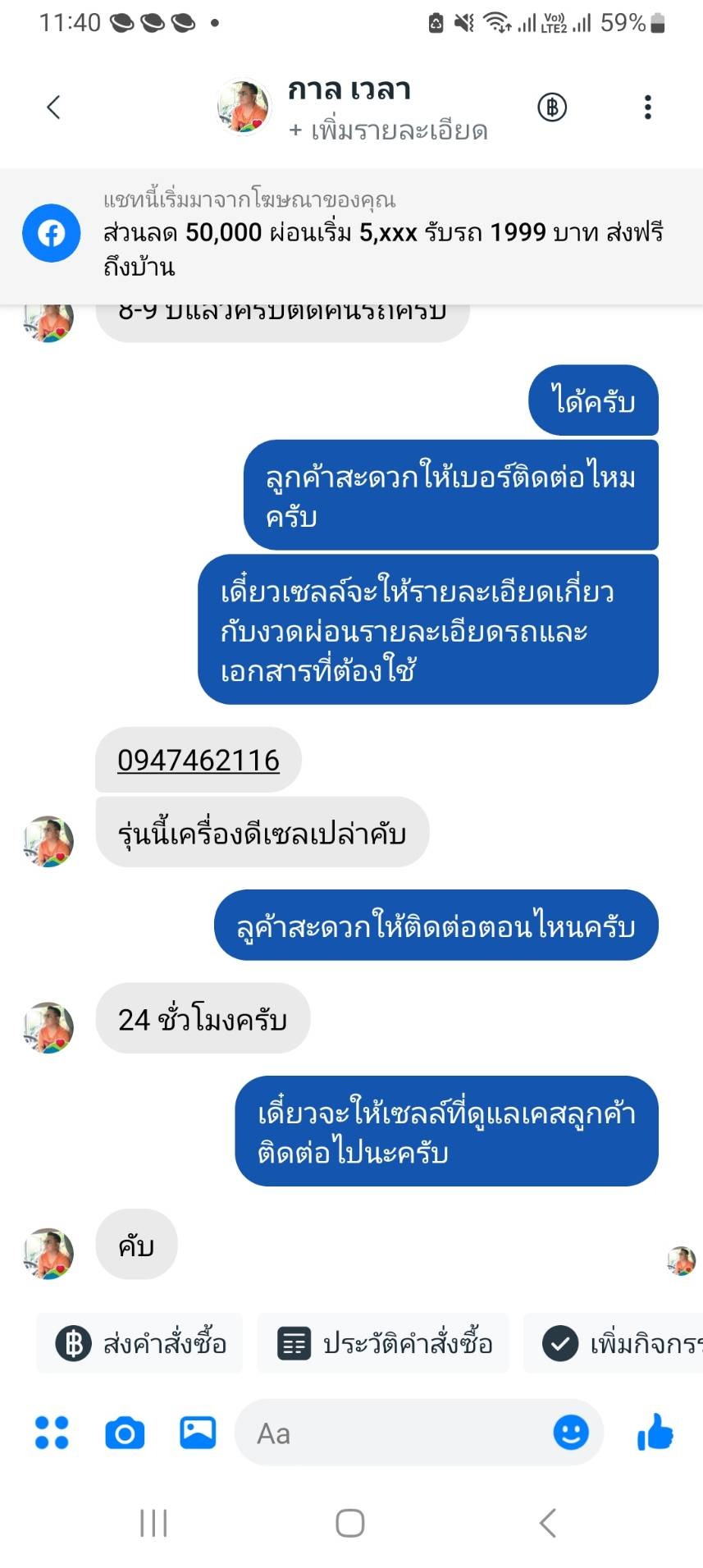Image resolution: width=703 pixels, height=1568 pixels.
Task: Open the emoji picker
Action: pyautogui.click(x=571, y=1433)
